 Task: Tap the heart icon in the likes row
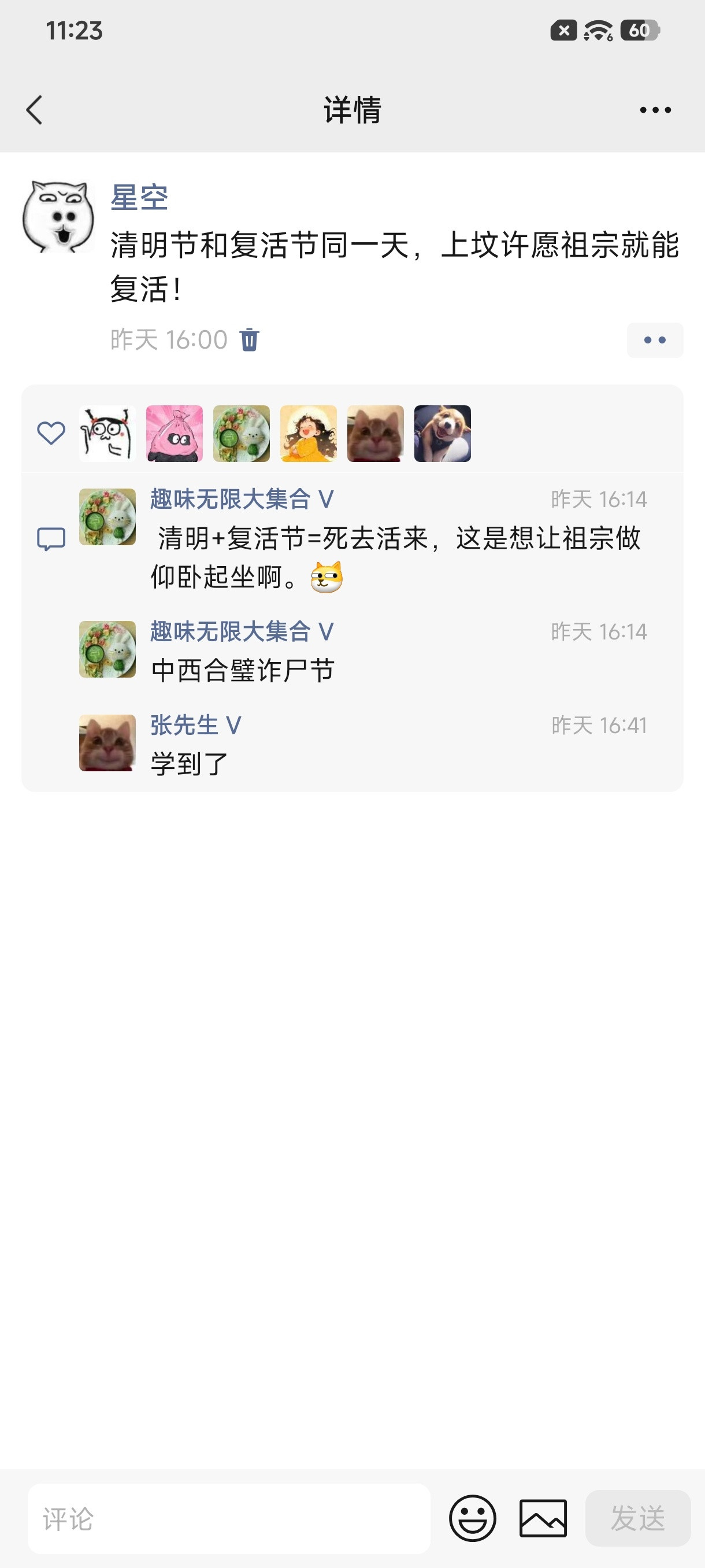click(x=50, y=434)
